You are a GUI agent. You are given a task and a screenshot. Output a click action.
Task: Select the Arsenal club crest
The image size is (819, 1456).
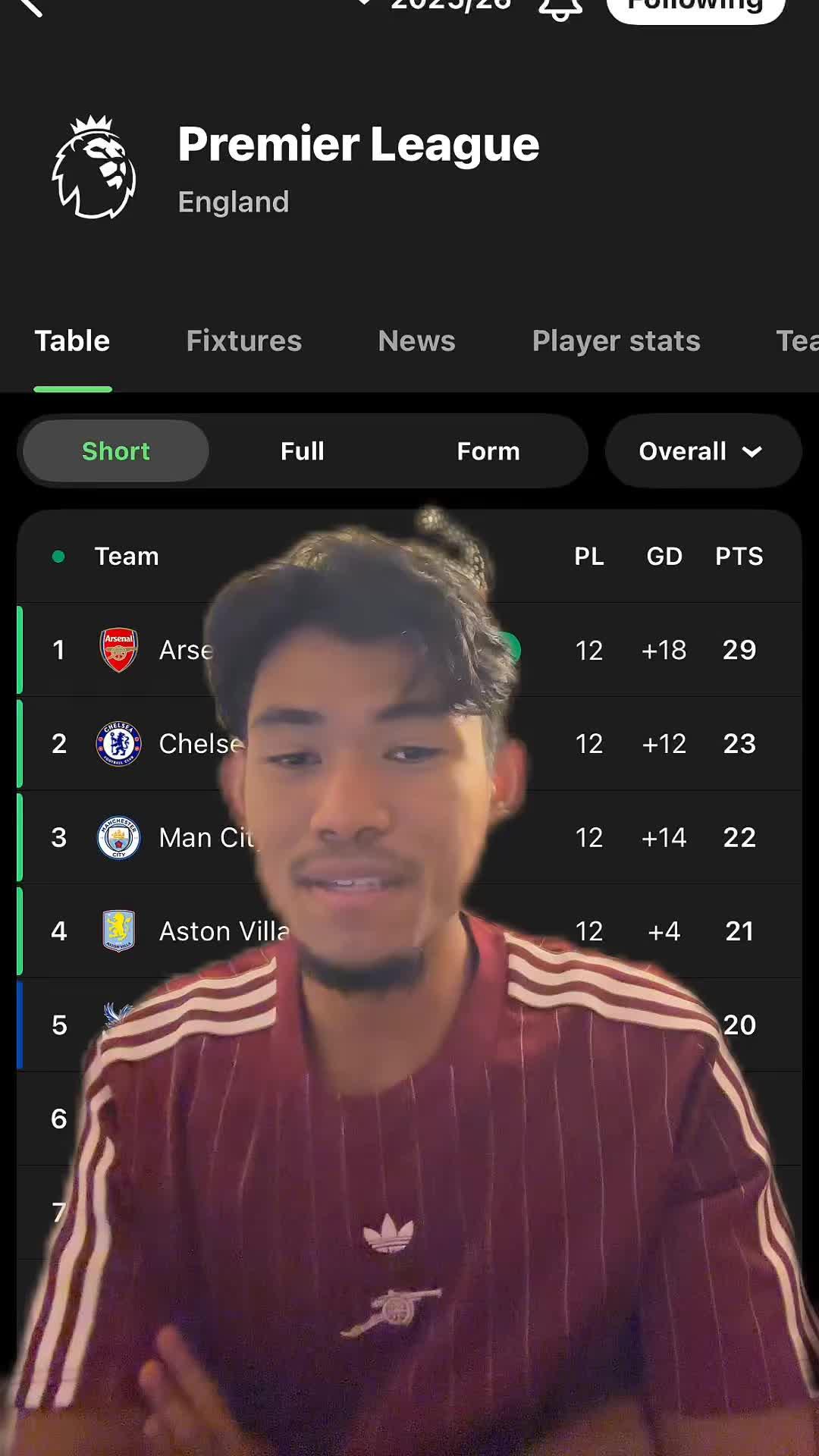(x=118, y=650)
